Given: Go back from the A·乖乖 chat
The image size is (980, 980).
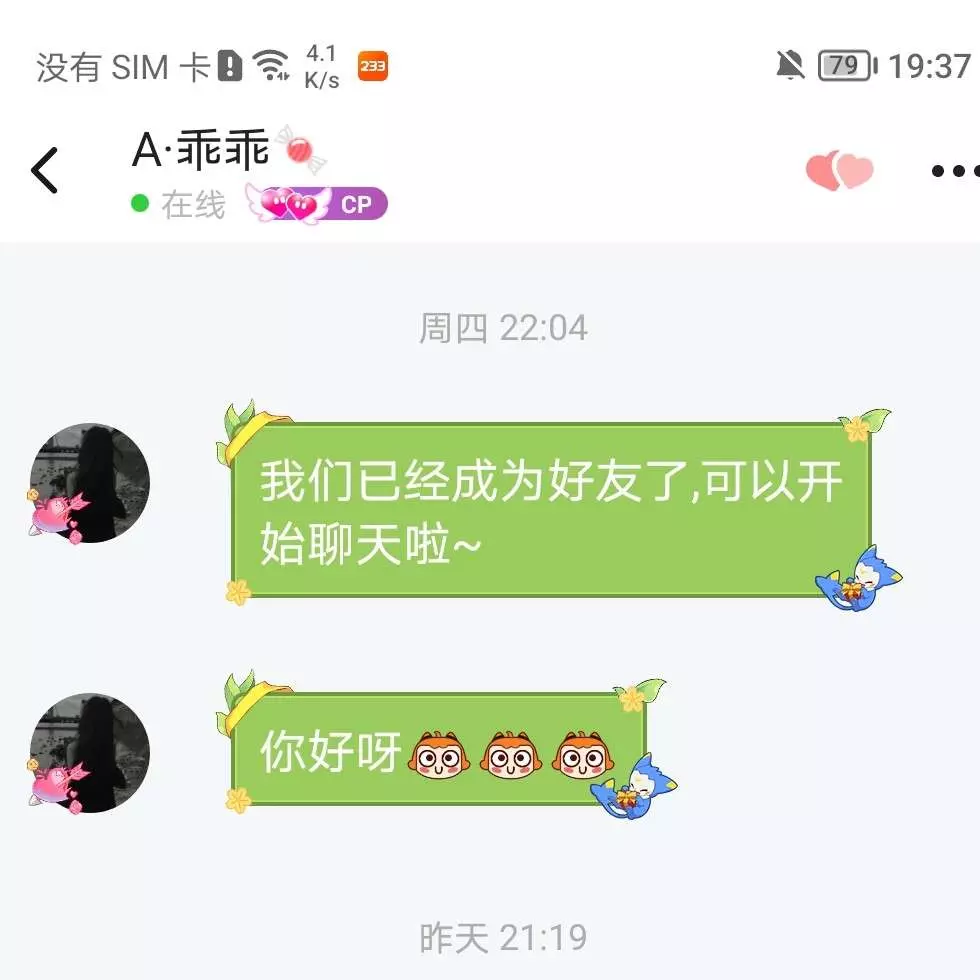Looking at the screenshot, I should [x=45, y=170].
